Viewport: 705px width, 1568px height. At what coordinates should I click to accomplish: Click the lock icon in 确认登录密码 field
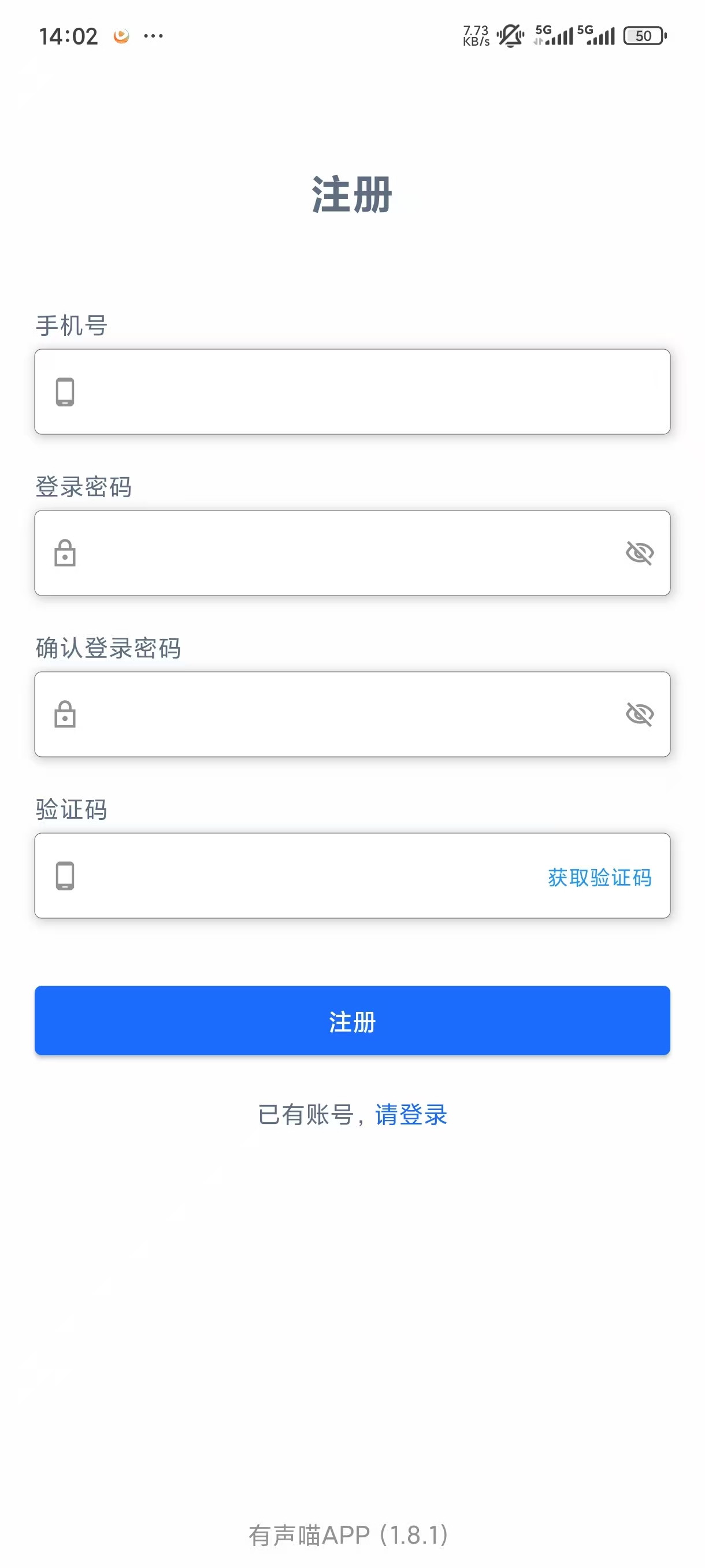pyautogui.click(x=65, y=716)
